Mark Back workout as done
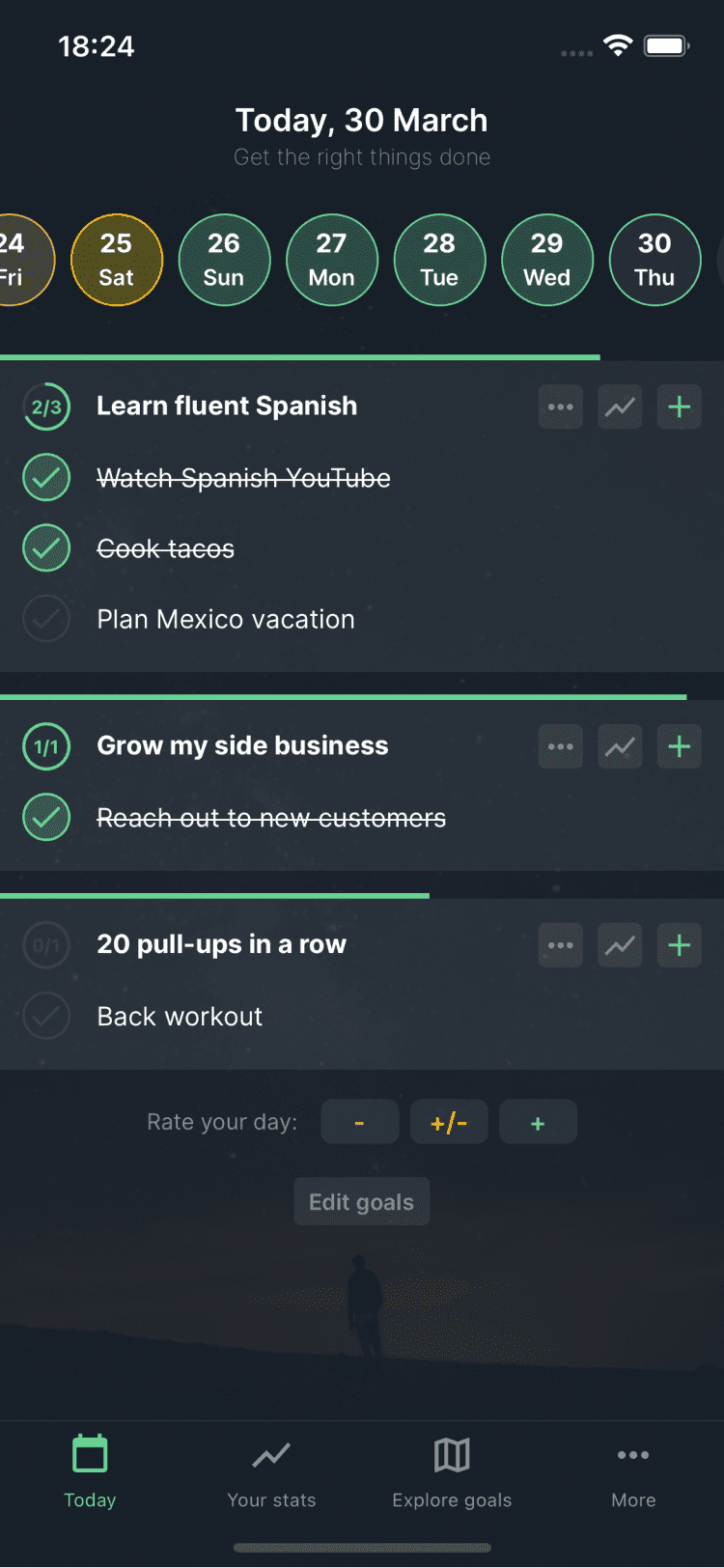Viewport: 724px width, 1568px height. point(46,1016)
